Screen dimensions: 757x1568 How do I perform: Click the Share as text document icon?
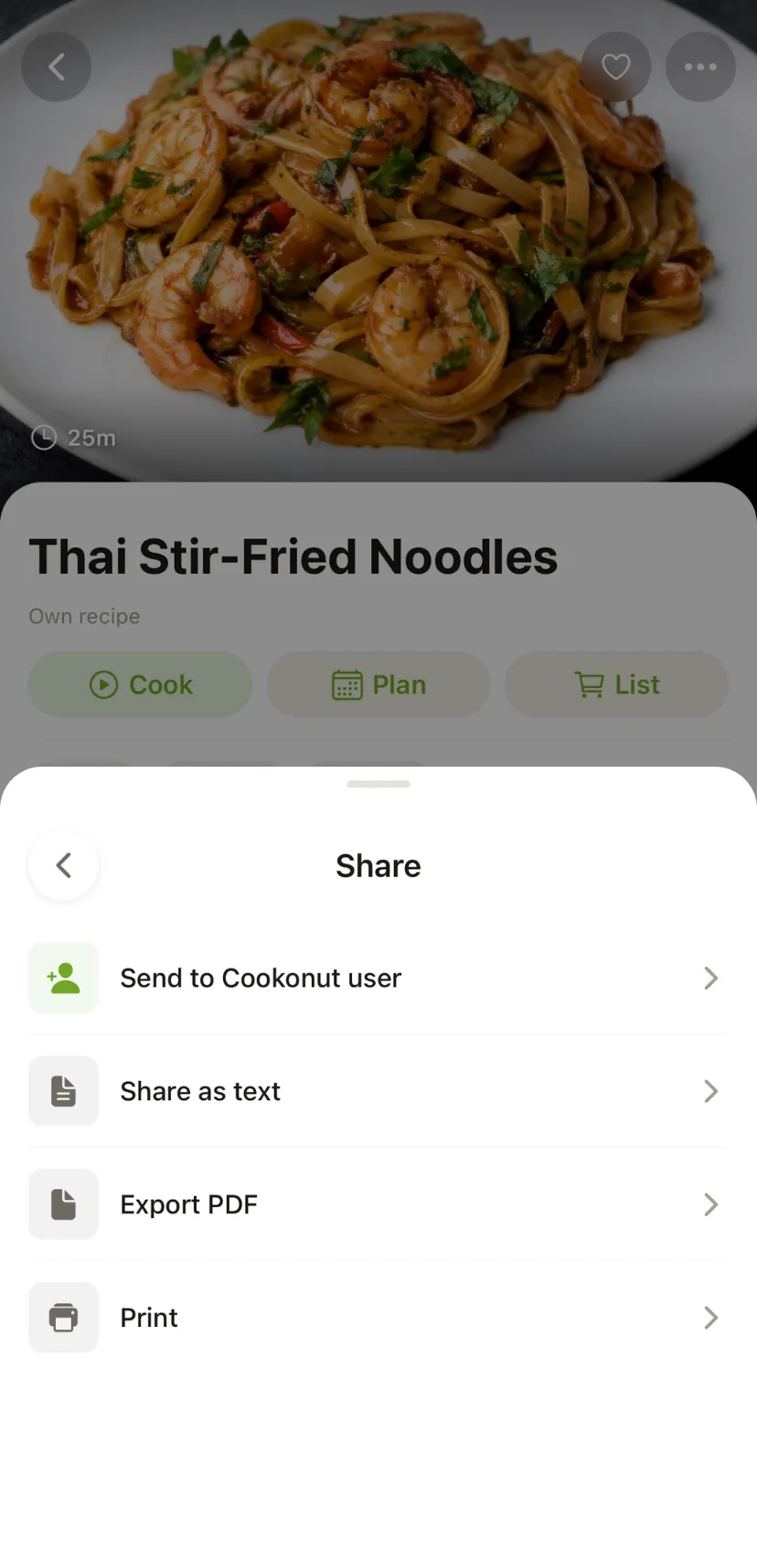tap(63, 1091)
